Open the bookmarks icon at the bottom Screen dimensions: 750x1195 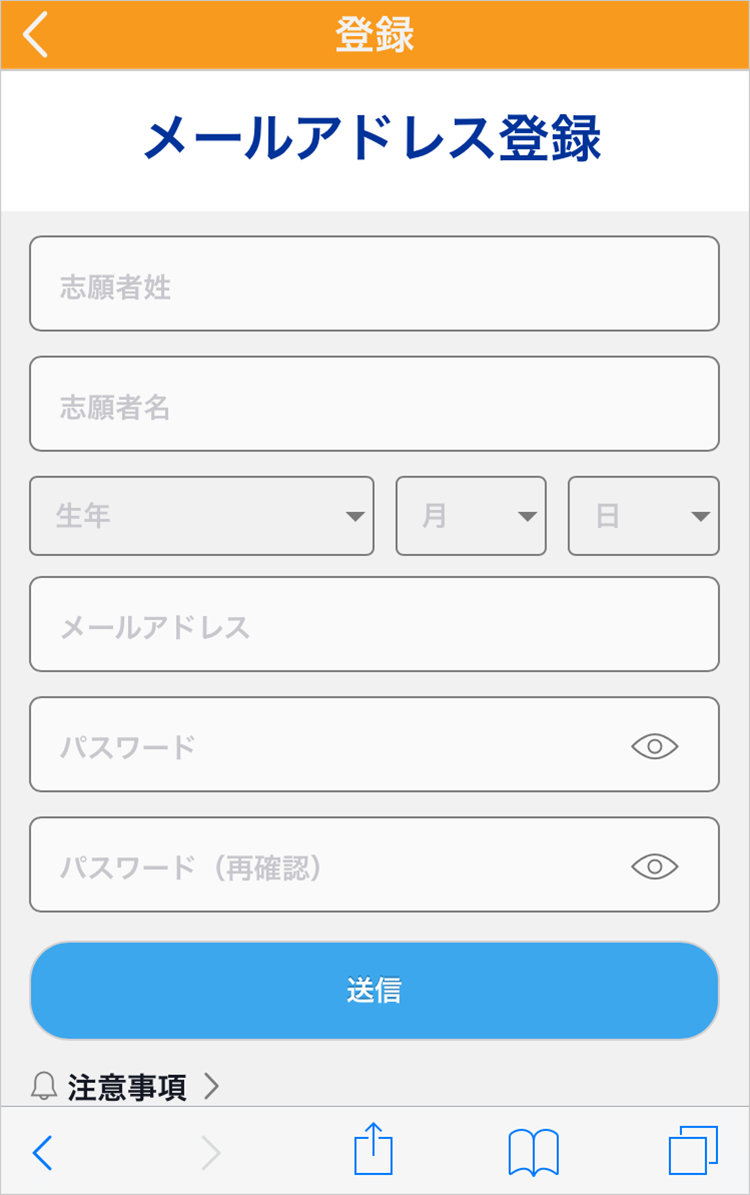coord(532,1150)
